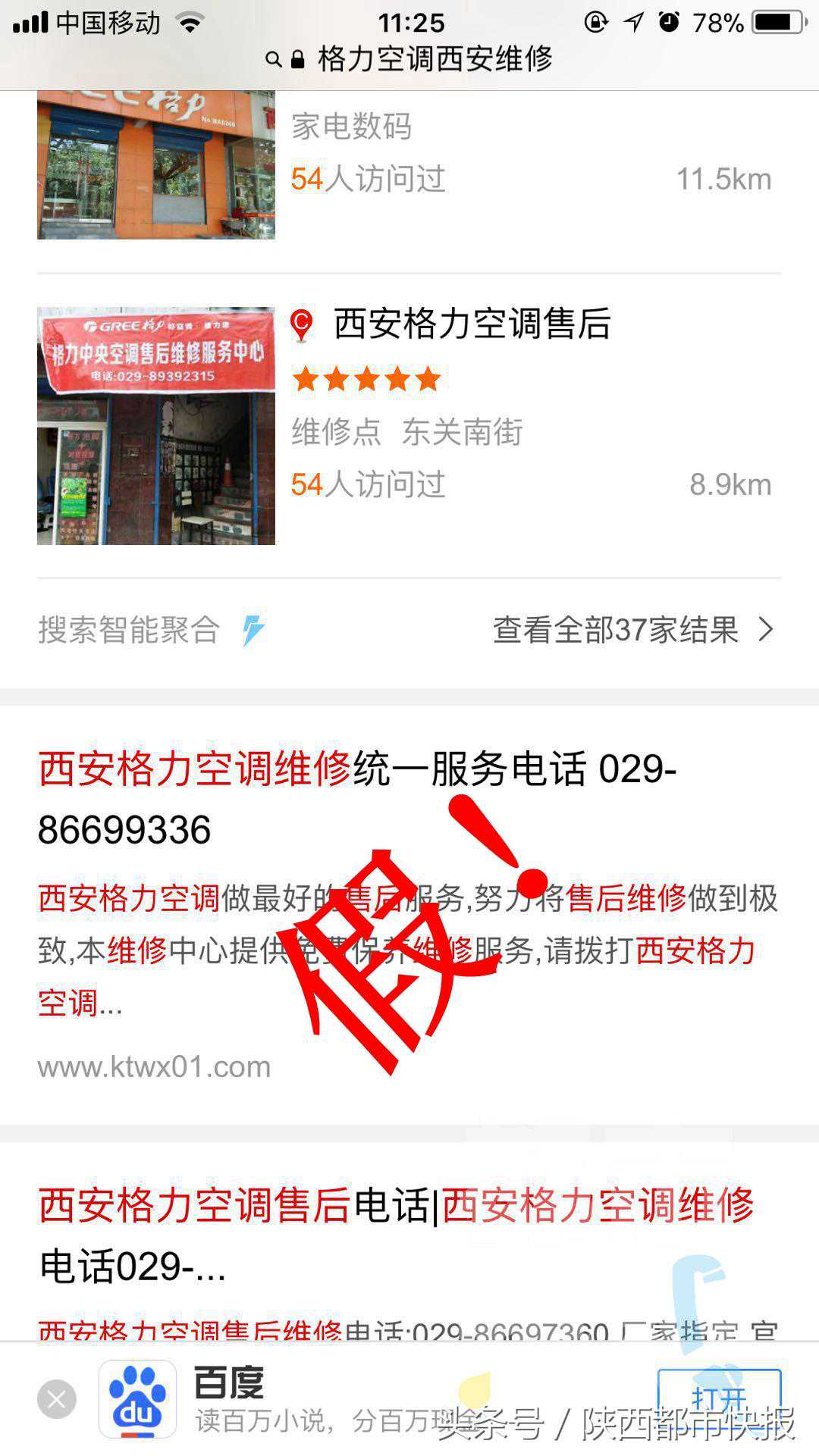This screenshot has height=1456, width=819.
Task: View all 37 store results
Action: pyautogui.click(x=633, y=631)
